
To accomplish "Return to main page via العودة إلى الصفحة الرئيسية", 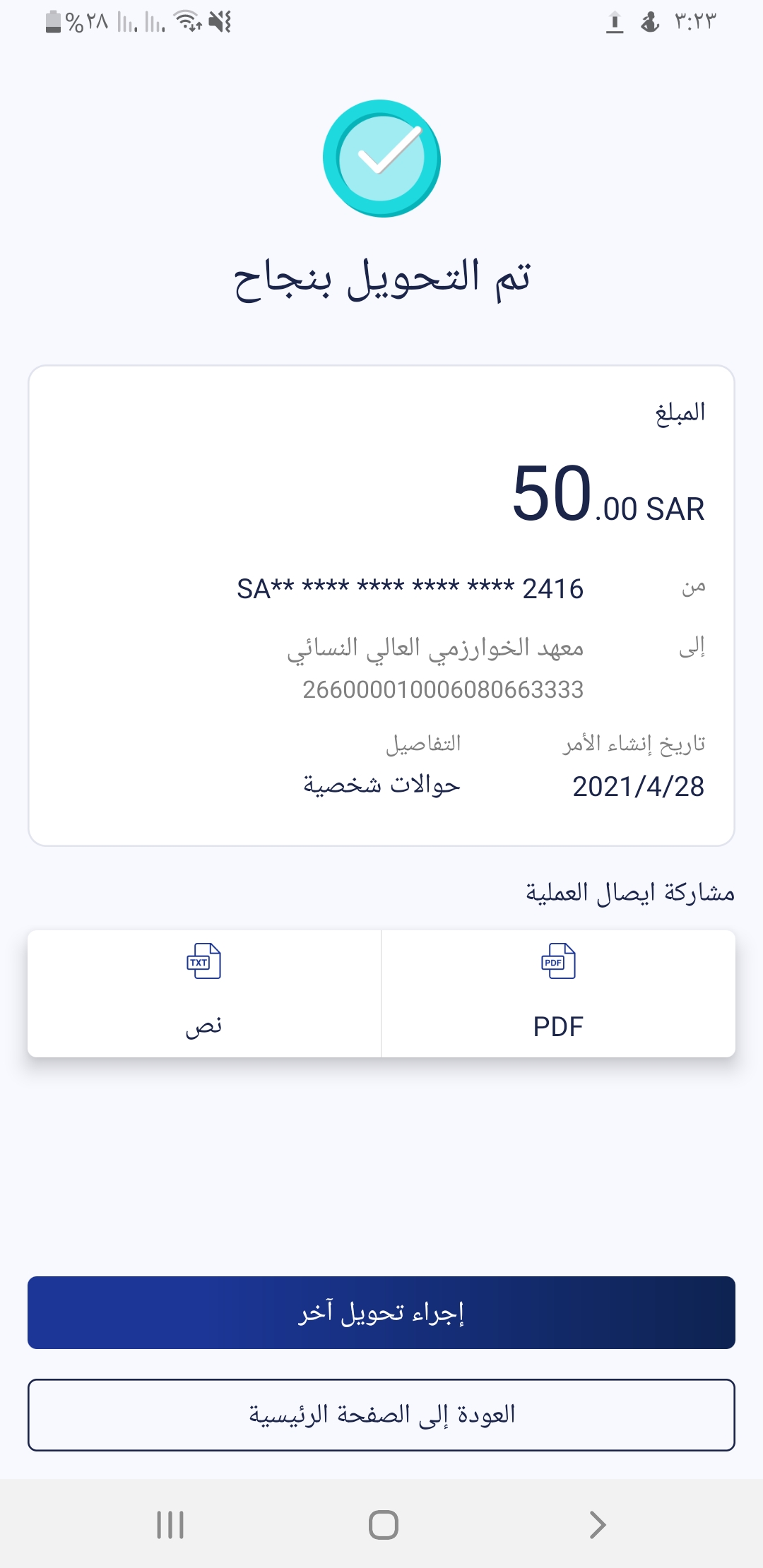I will [381, 1415].
